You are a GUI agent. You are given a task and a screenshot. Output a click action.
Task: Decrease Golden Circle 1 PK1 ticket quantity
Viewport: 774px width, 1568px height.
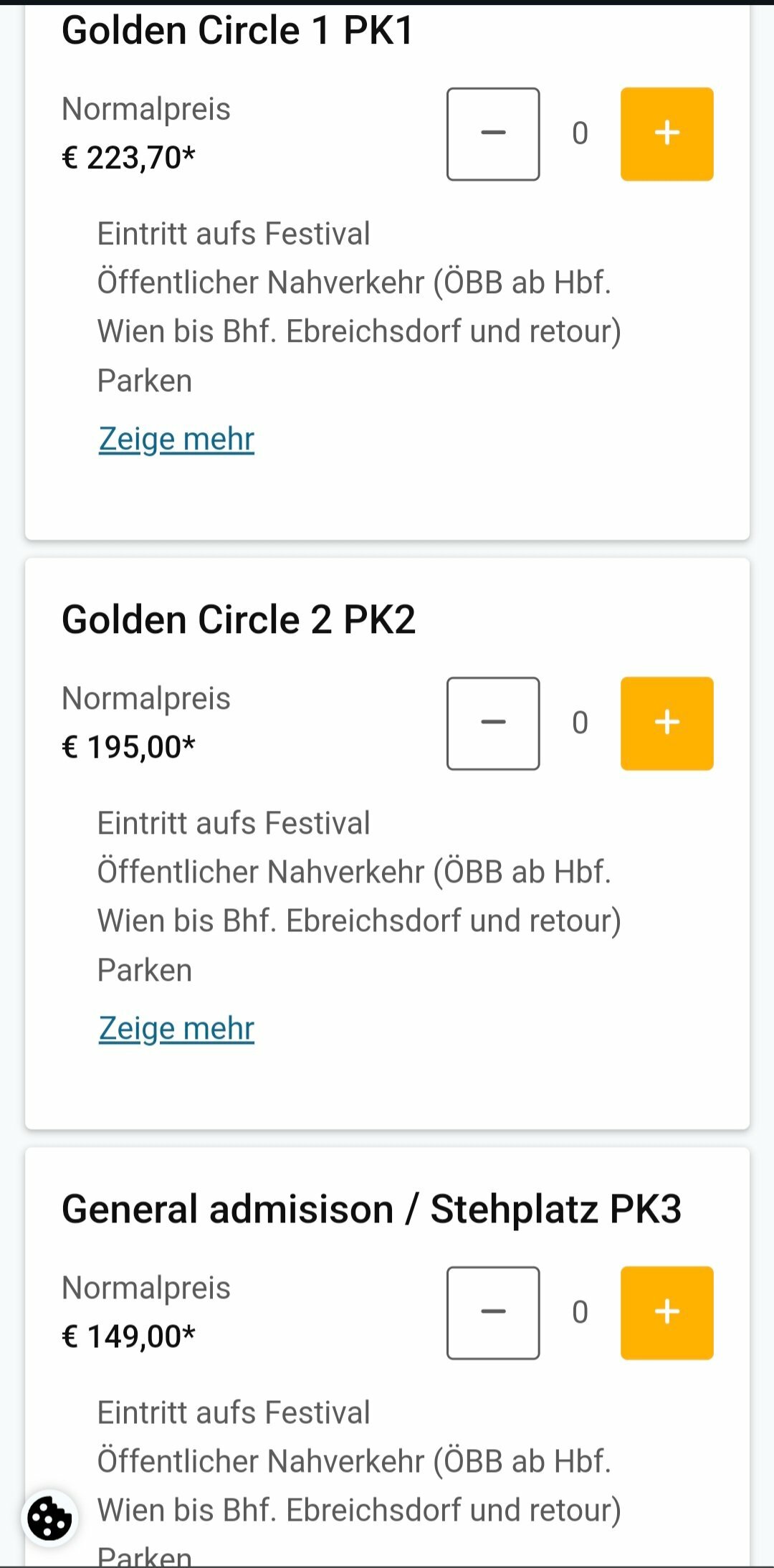[493, 134]
